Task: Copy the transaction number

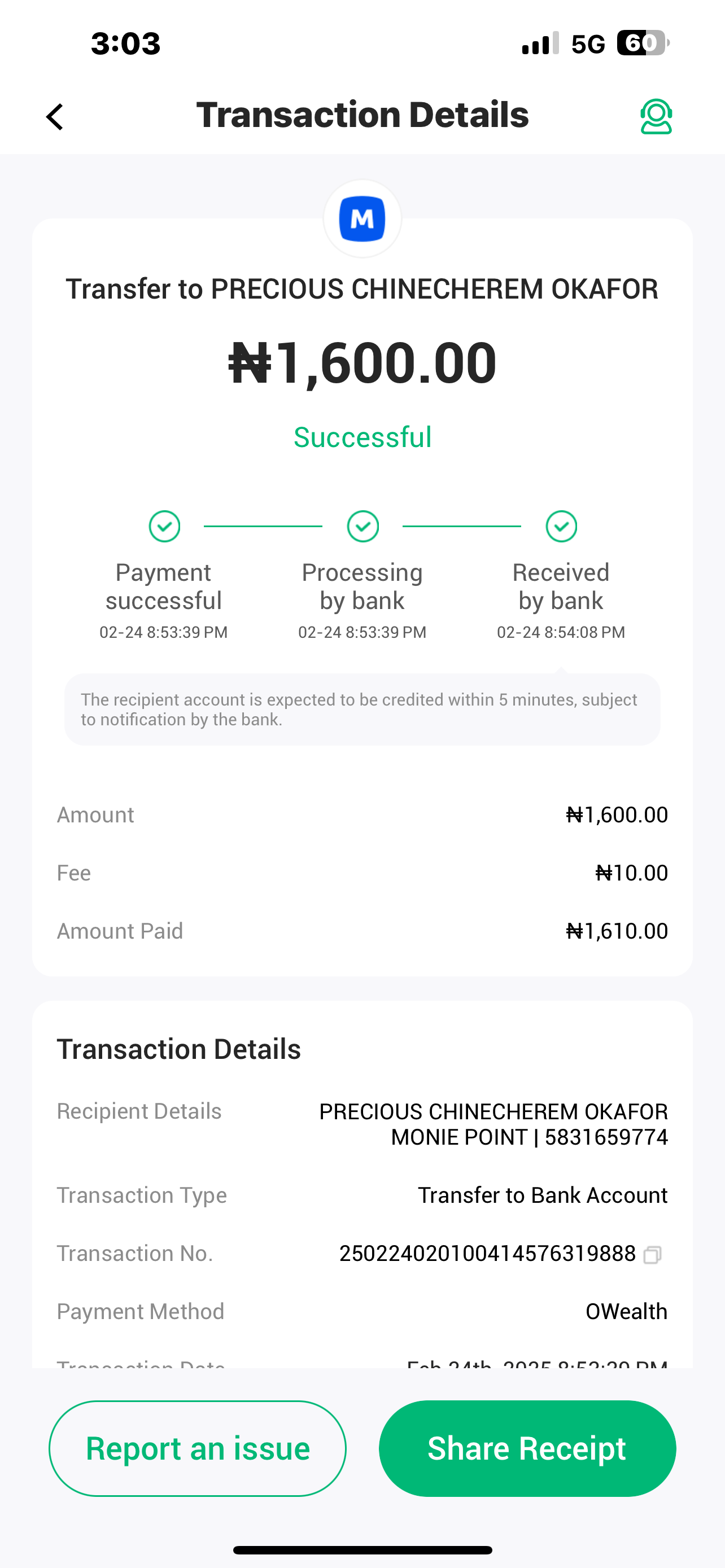Action: tap(652, 1255)
